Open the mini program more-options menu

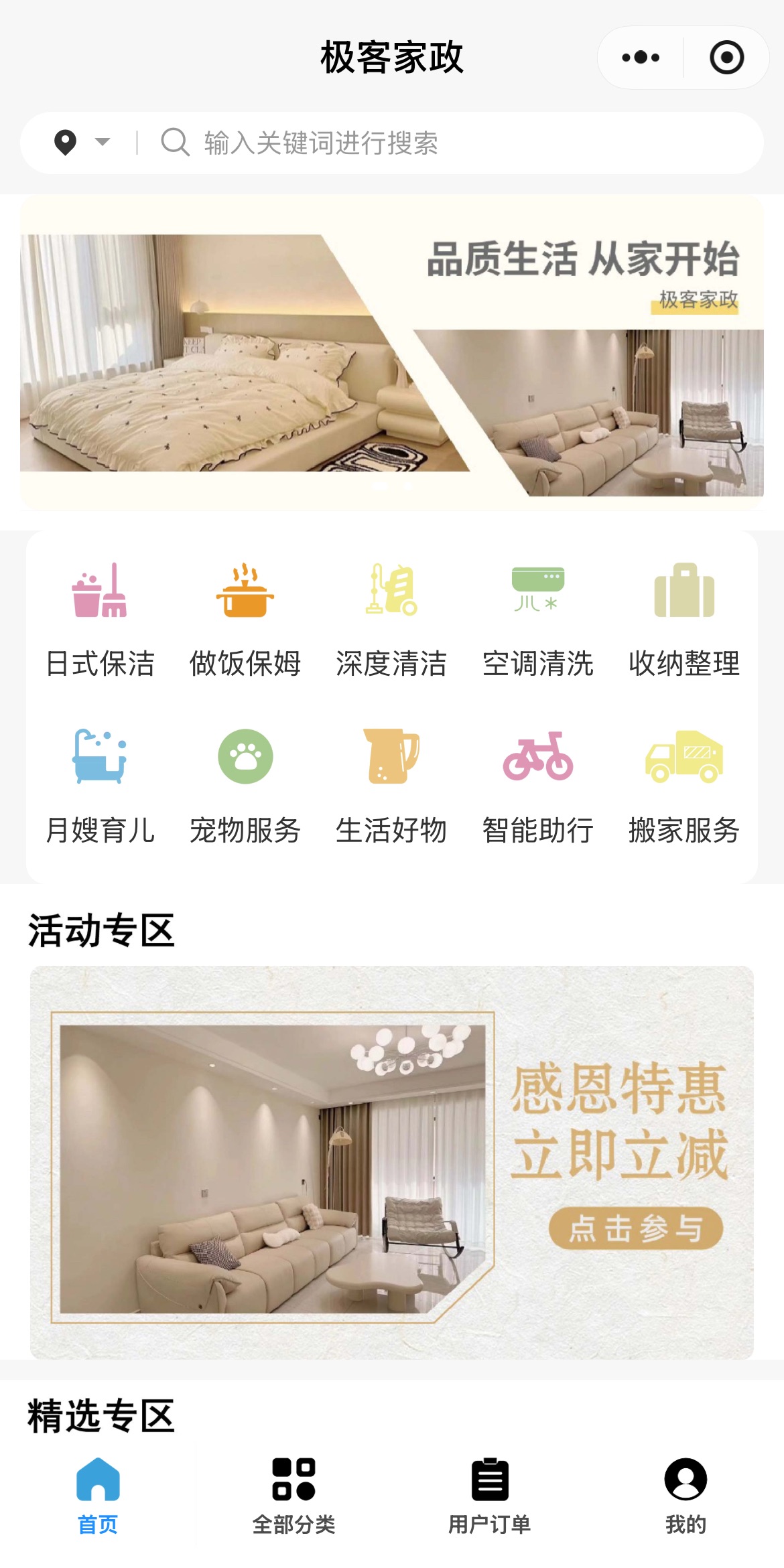coord(641,58)
